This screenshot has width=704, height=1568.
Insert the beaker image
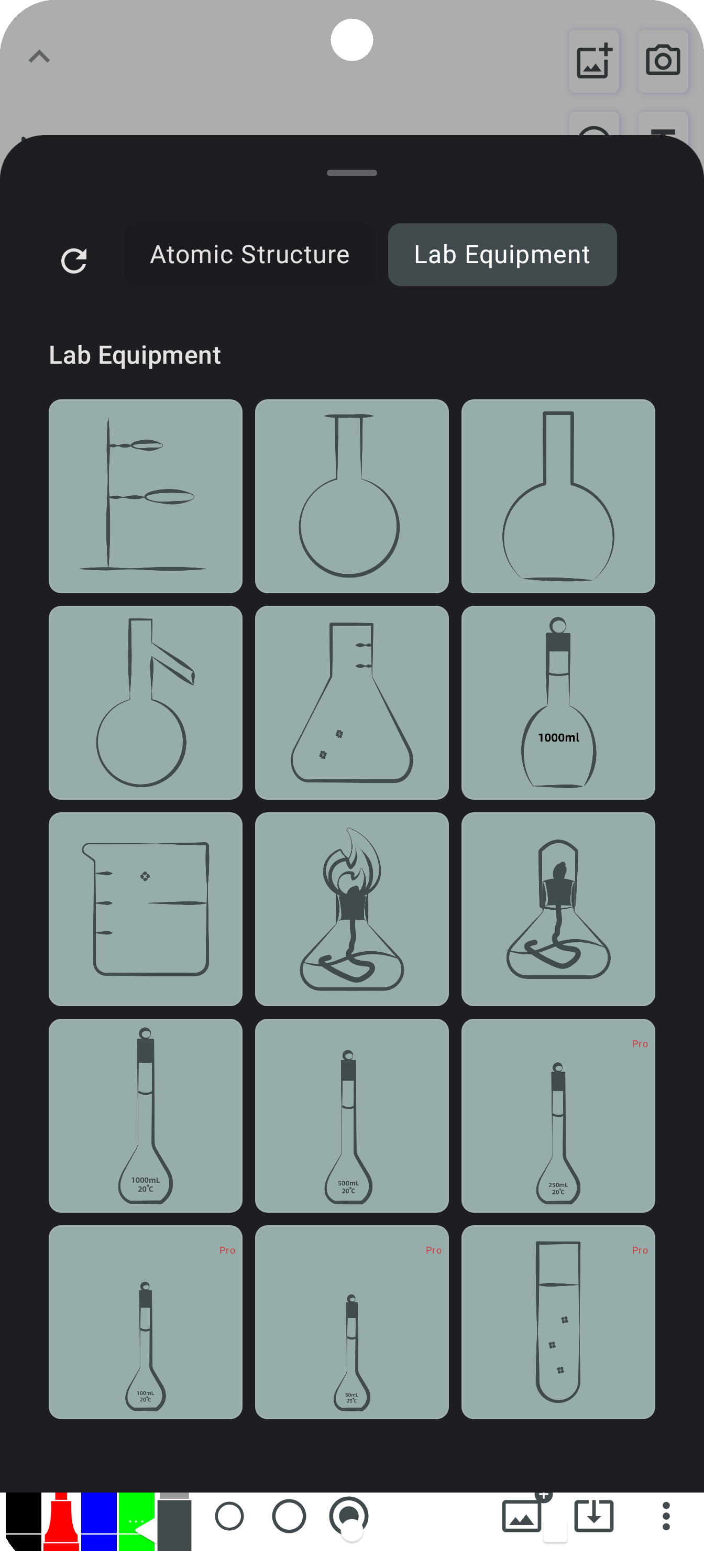click(146, 908)
